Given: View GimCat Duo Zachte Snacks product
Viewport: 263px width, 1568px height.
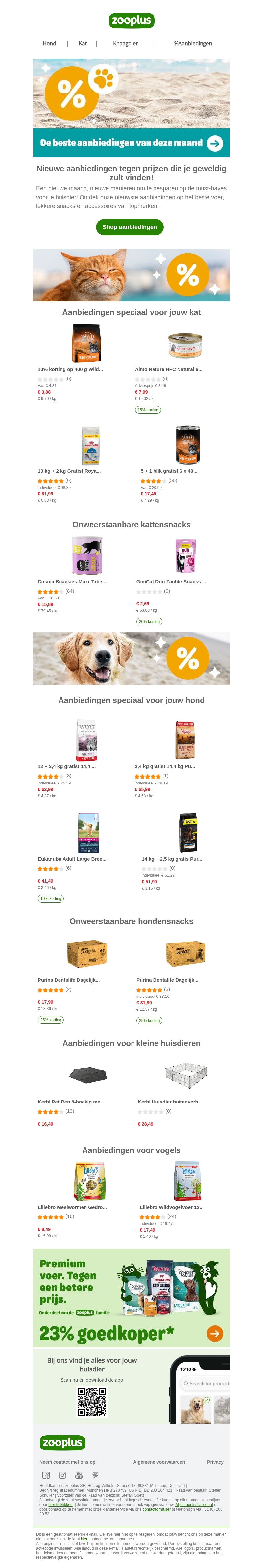Looking at the screenshot, I should click(171, 581).
